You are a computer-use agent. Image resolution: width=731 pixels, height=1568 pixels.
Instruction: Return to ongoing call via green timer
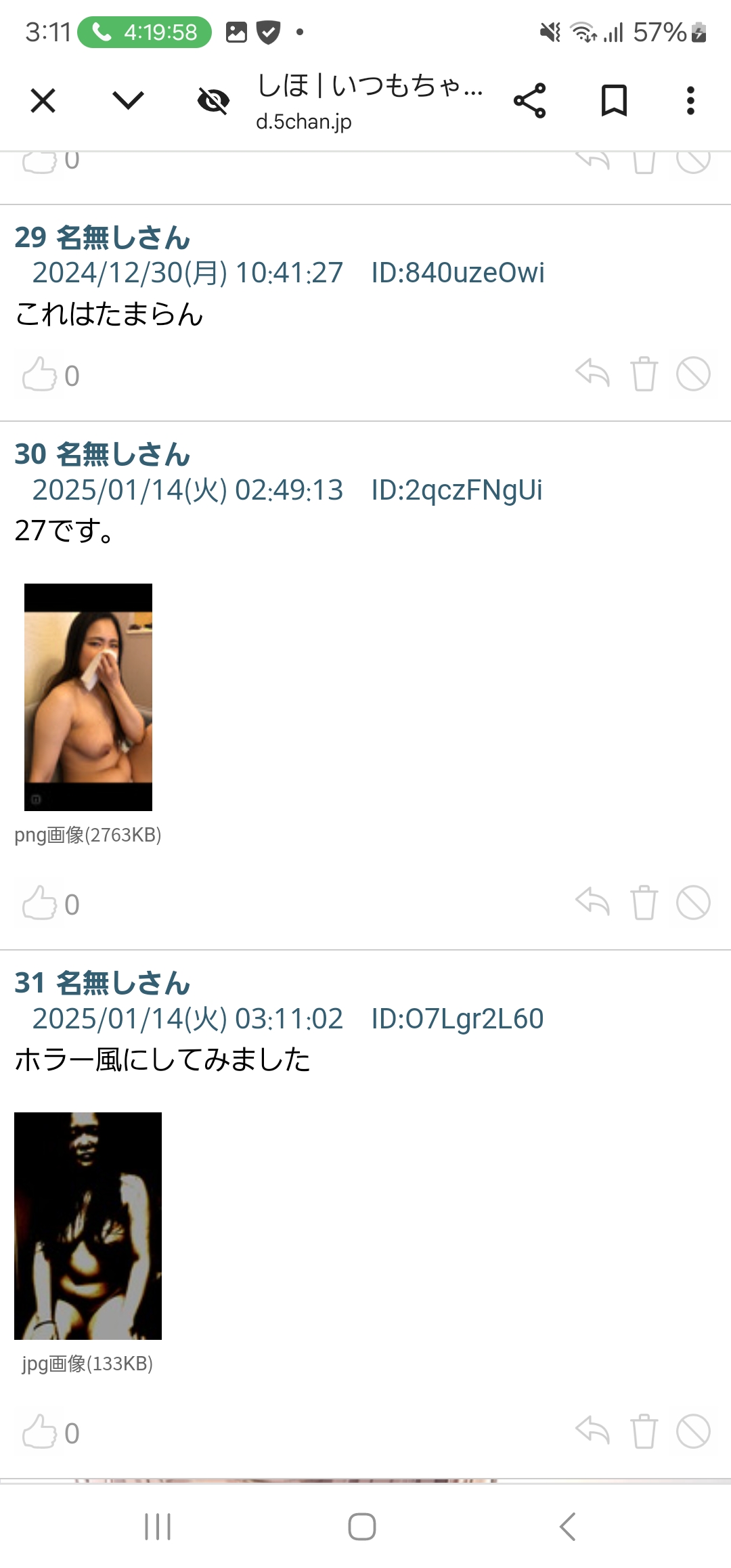143,31
